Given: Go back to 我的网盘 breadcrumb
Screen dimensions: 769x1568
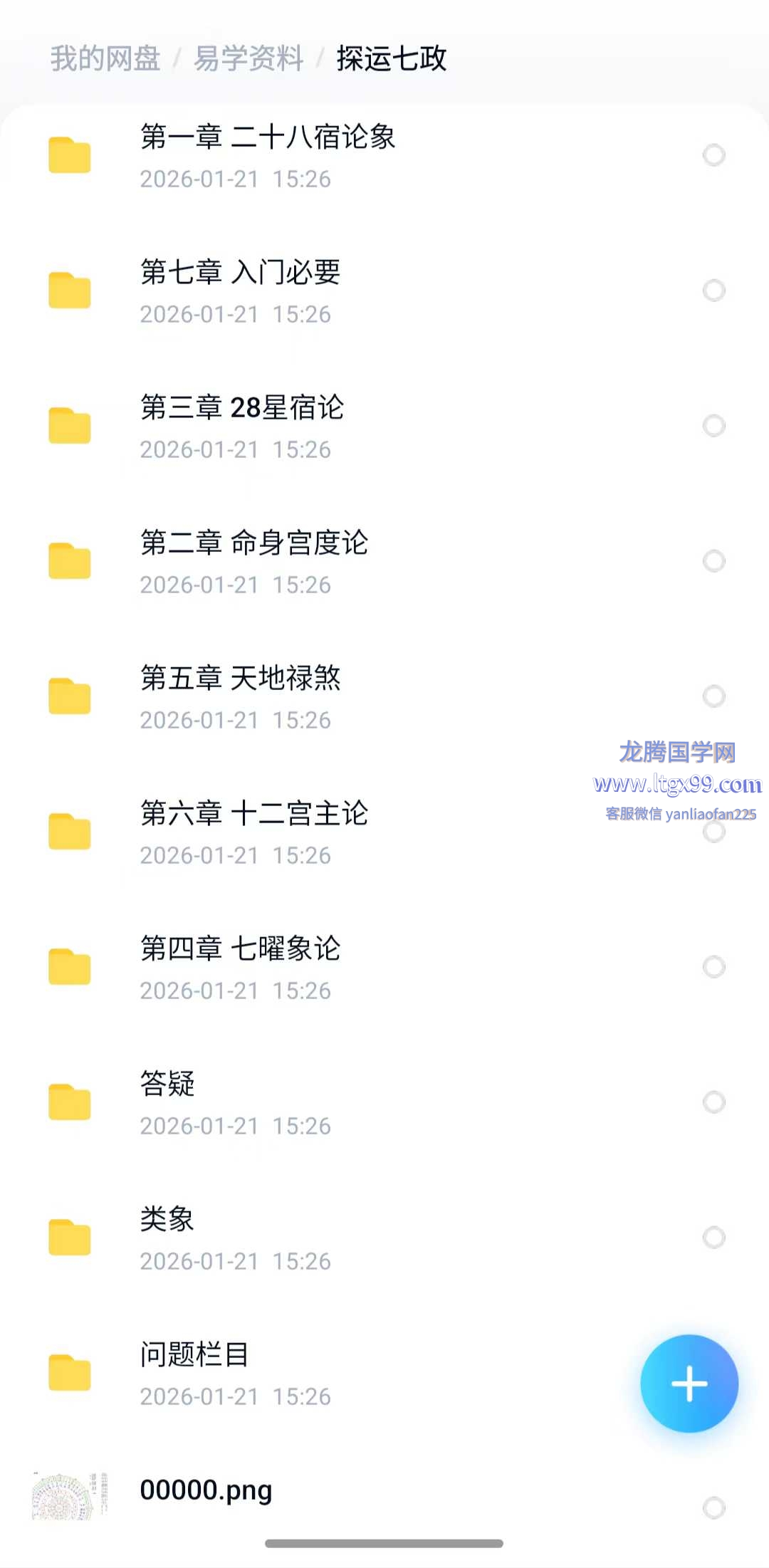Looking at the screenshot, I should 105,58.
